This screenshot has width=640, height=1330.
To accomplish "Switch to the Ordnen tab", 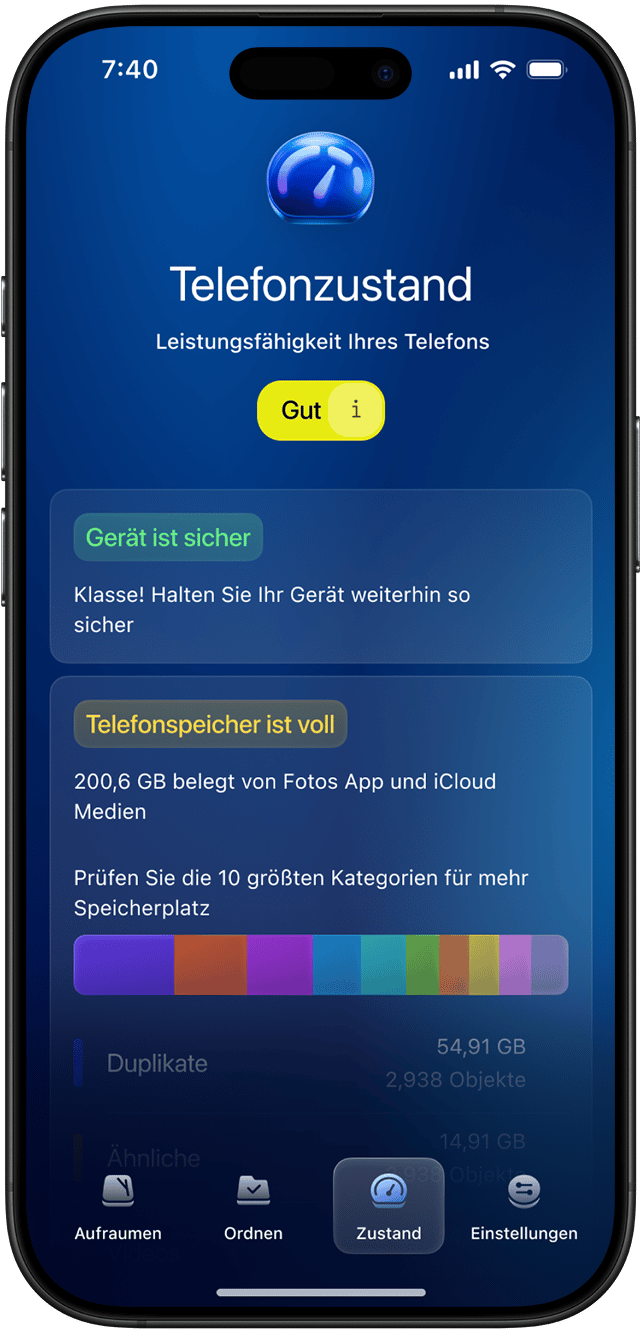I will [253, 1206].
